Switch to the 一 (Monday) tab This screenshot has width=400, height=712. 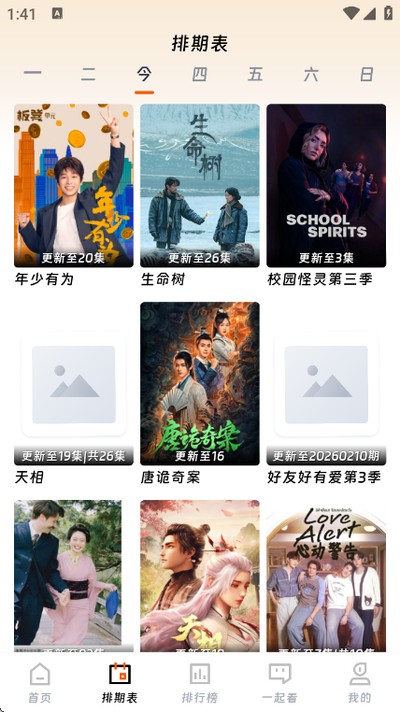click(32, 74)
